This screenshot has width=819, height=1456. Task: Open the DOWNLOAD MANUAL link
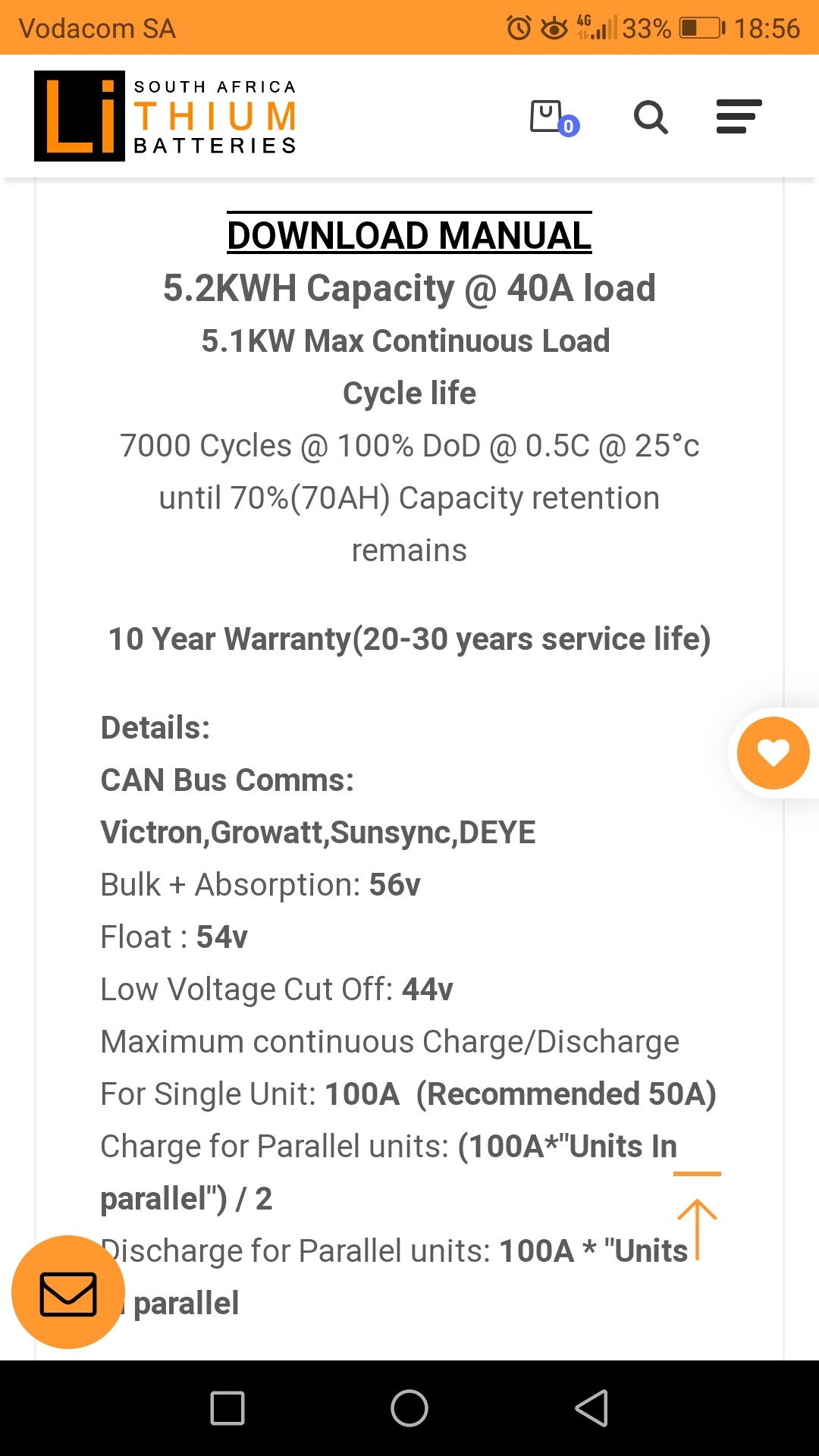(x=409, y=234)
